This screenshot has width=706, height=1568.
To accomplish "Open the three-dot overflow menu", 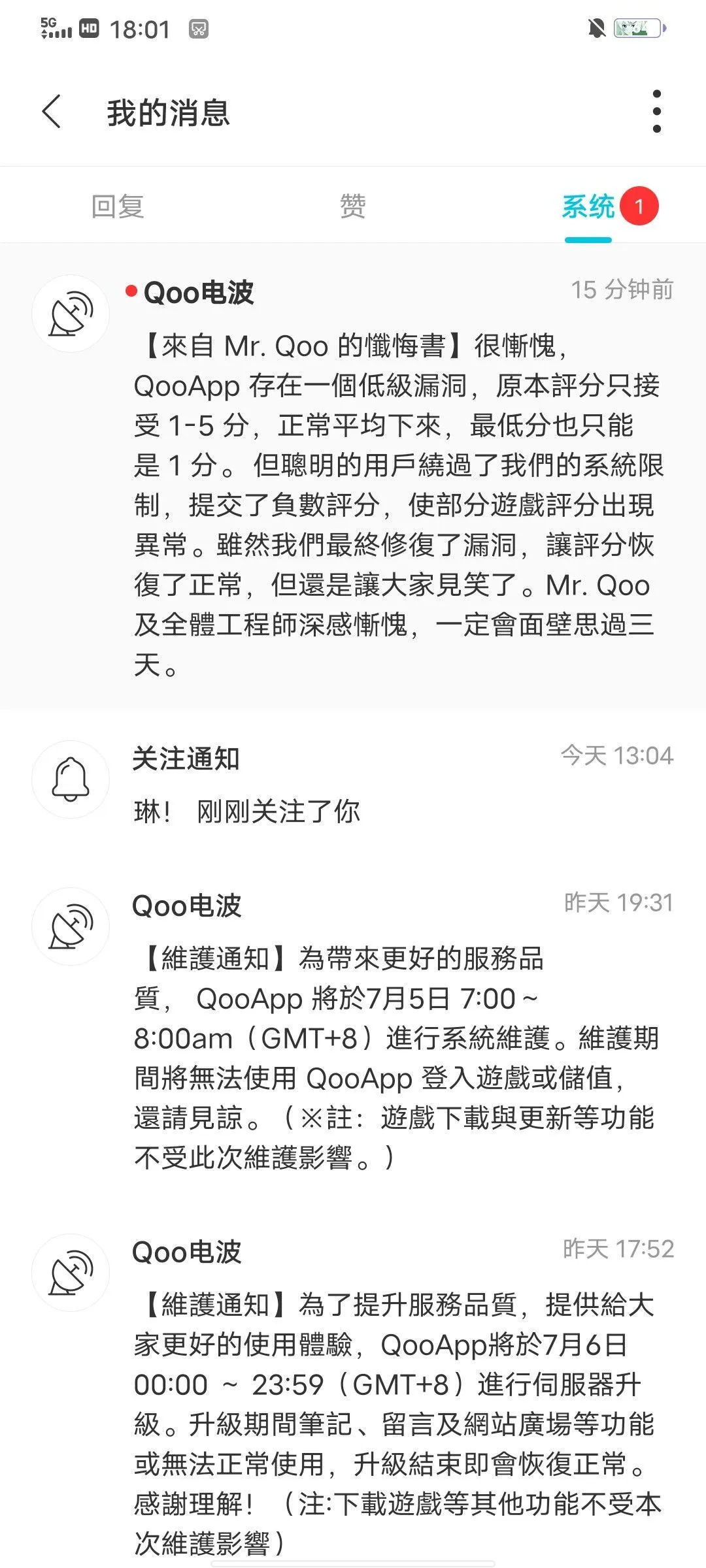I will 656,112.
